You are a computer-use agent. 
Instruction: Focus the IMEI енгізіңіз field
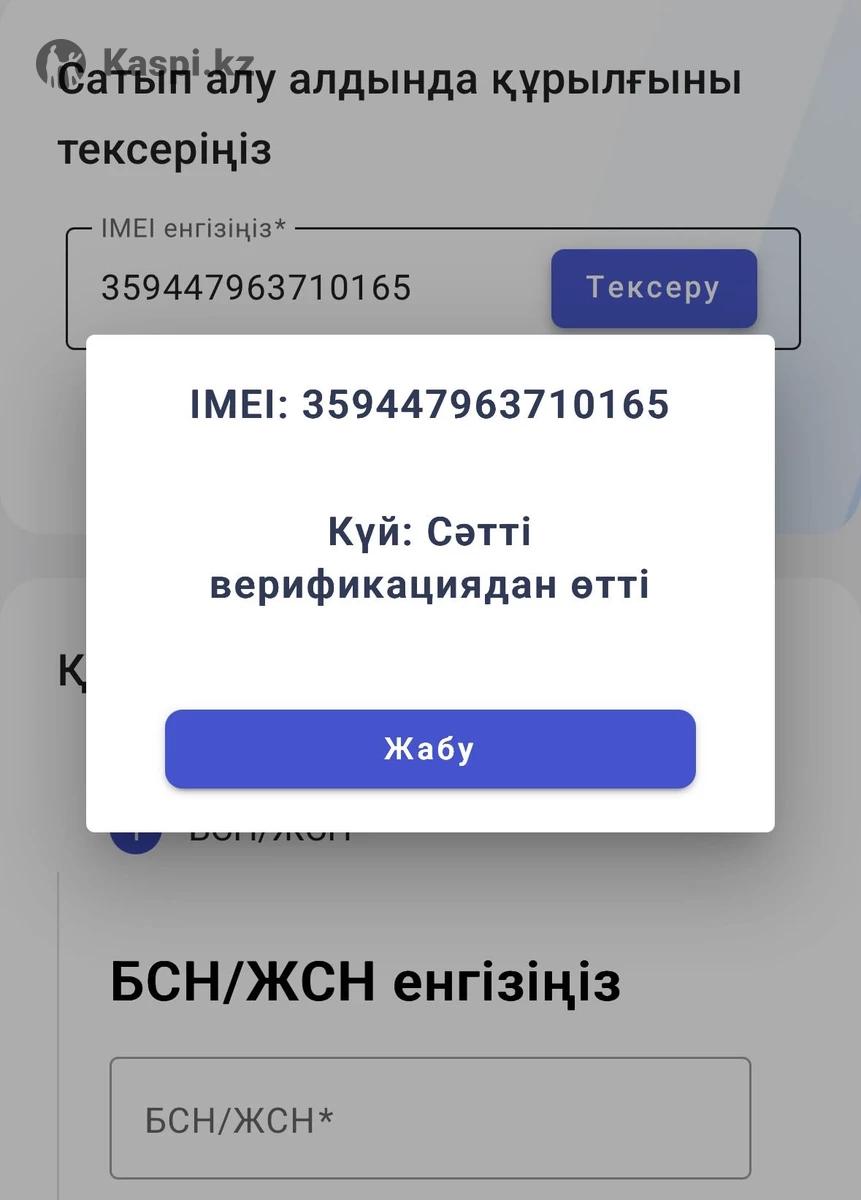click(300, 288)
